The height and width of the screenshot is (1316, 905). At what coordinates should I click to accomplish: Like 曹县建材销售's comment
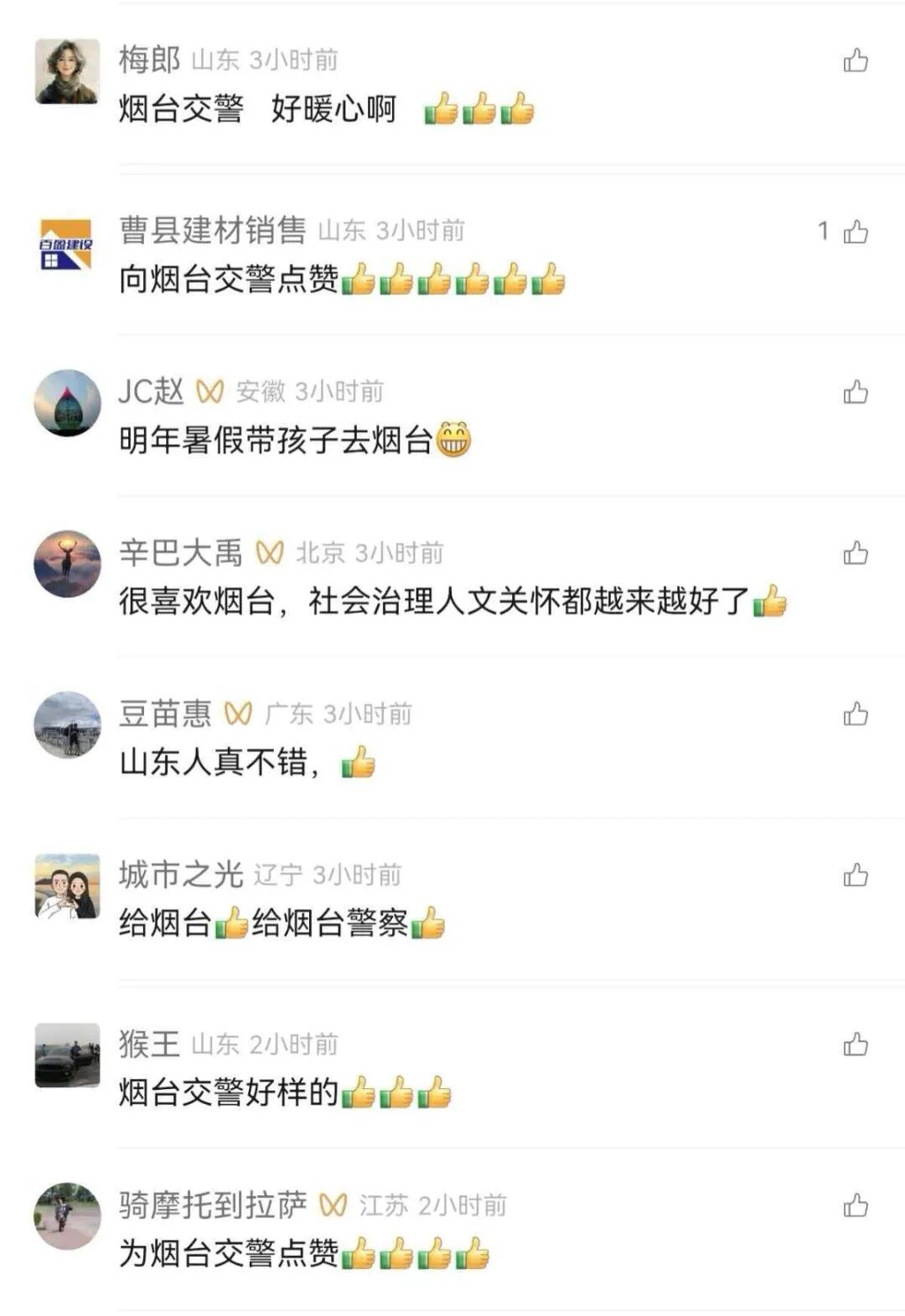[x=856, y=232]
